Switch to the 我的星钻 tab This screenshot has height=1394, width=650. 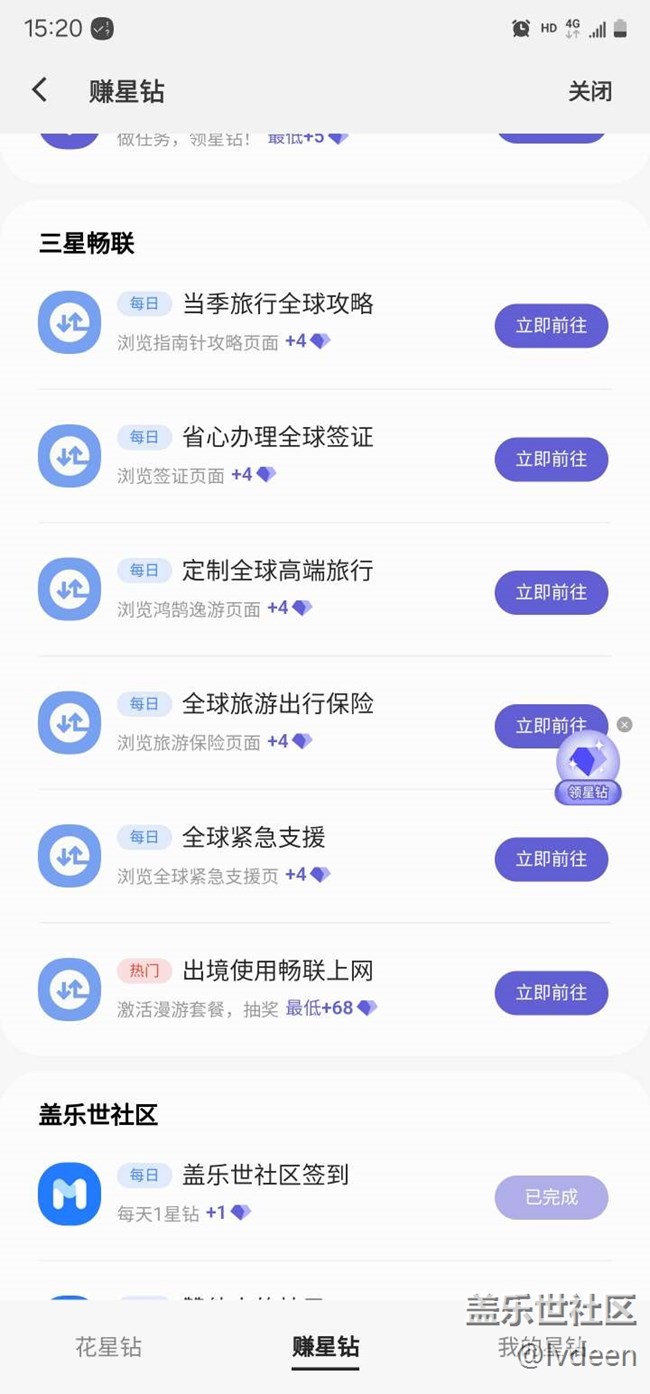pos(541,1347)
